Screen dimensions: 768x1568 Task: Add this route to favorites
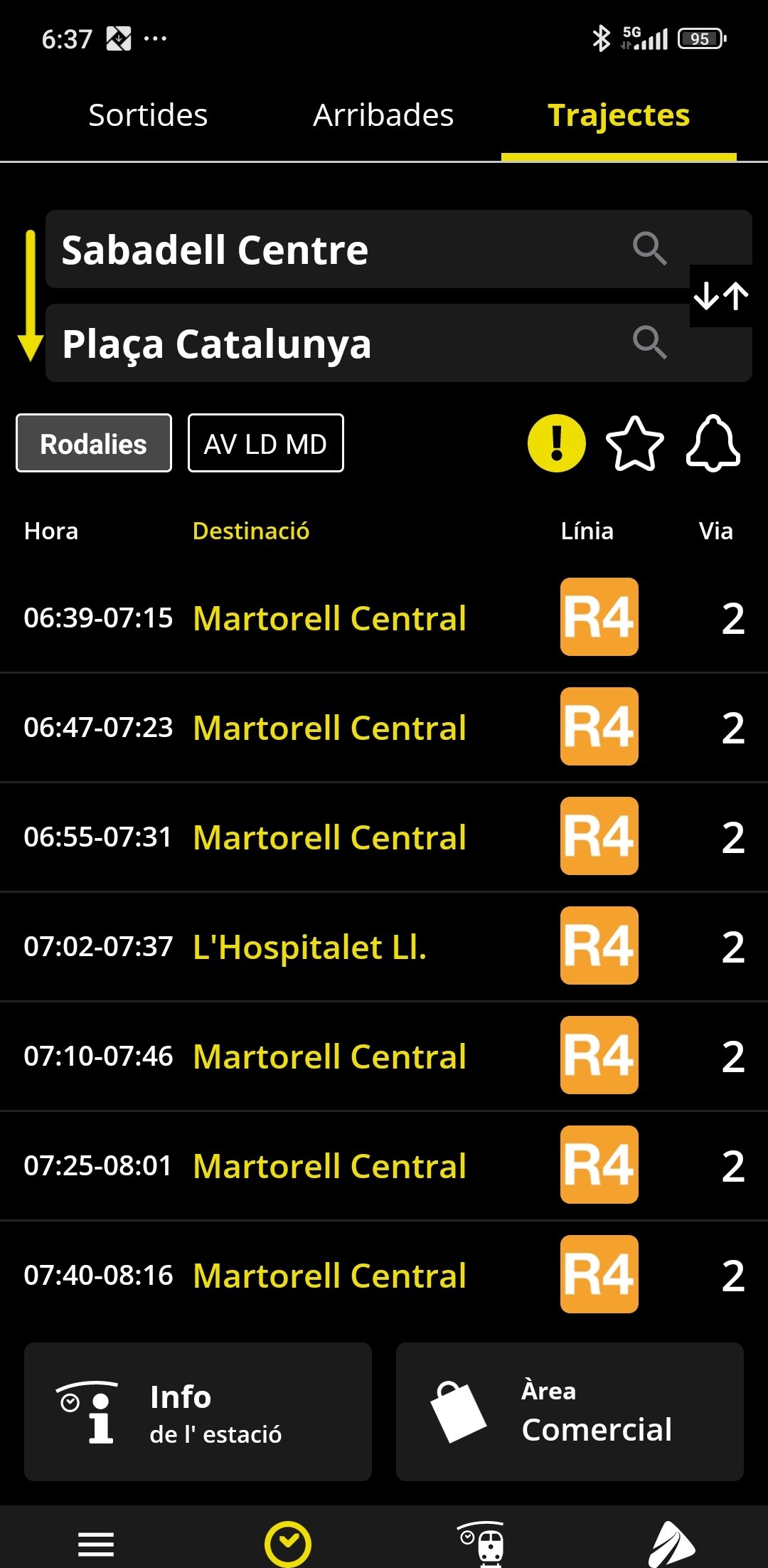tap(634, 443)
